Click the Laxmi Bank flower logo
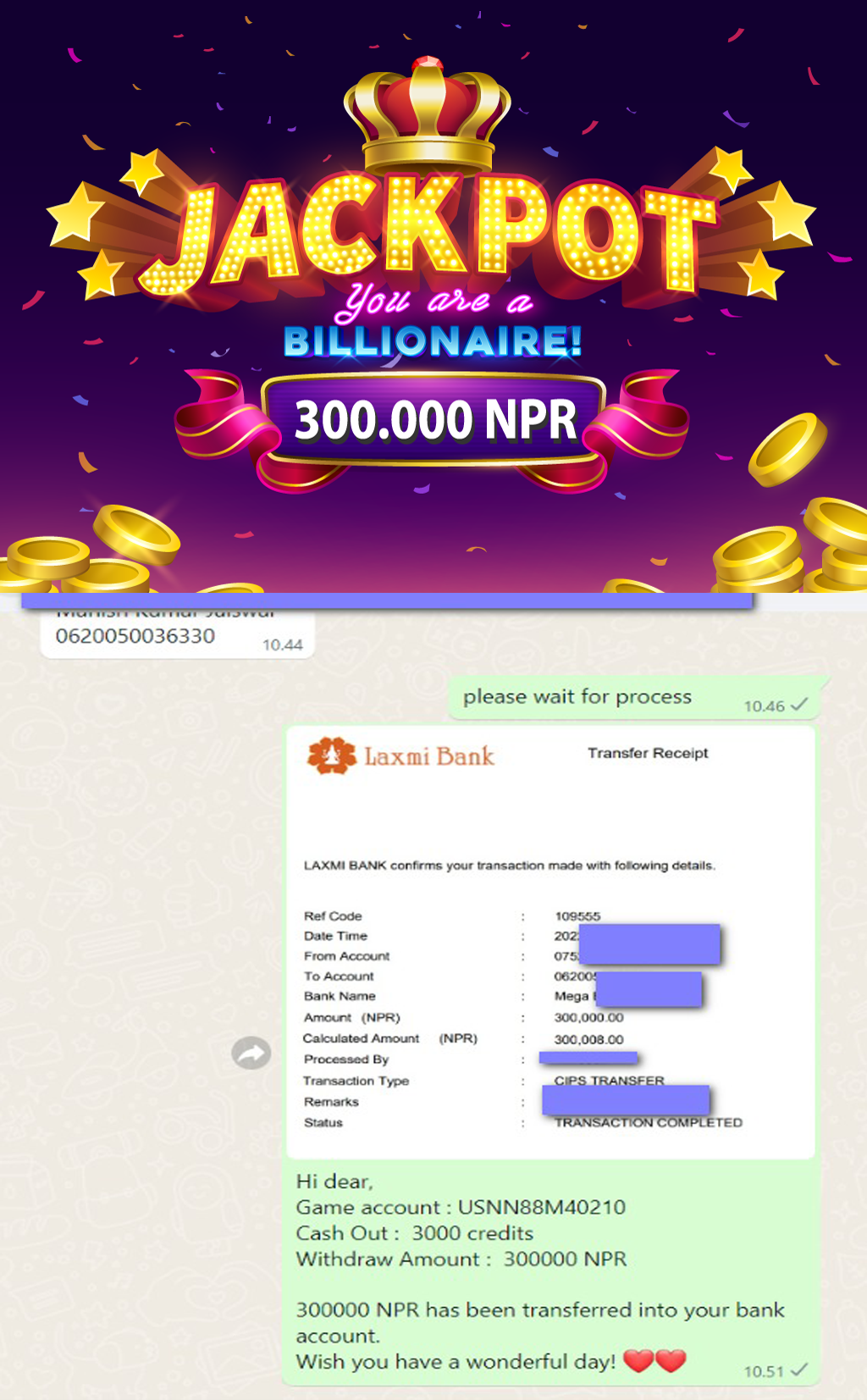The height and width of the screenshot is (1400, 867). [332, 755]
